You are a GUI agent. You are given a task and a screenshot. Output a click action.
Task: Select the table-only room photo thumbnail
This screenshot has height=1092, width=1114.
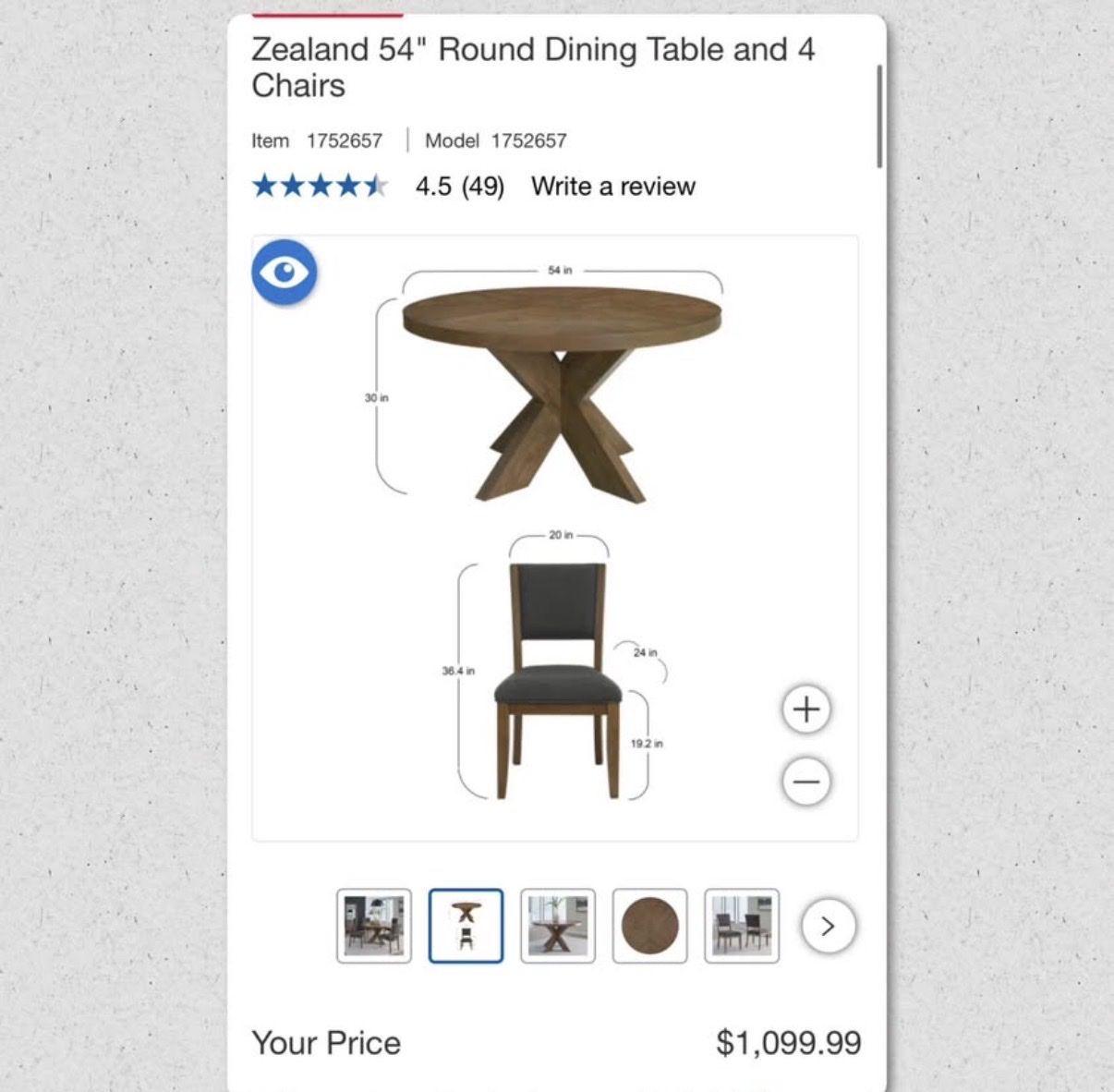point(558,926)
